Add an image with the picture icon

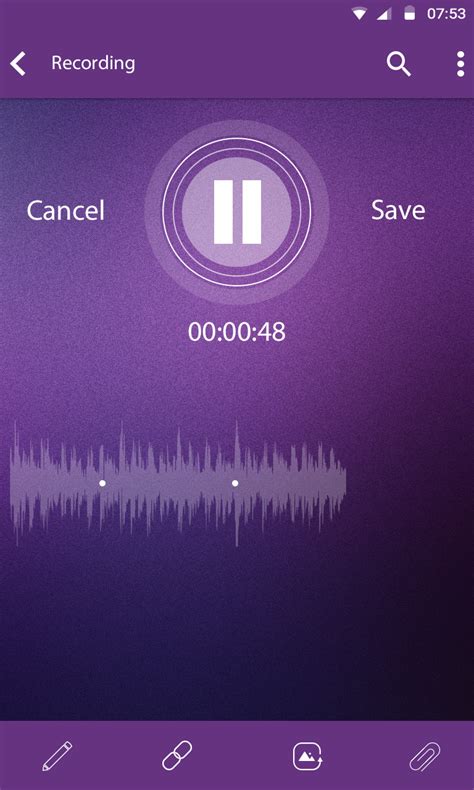pos(308,756)
